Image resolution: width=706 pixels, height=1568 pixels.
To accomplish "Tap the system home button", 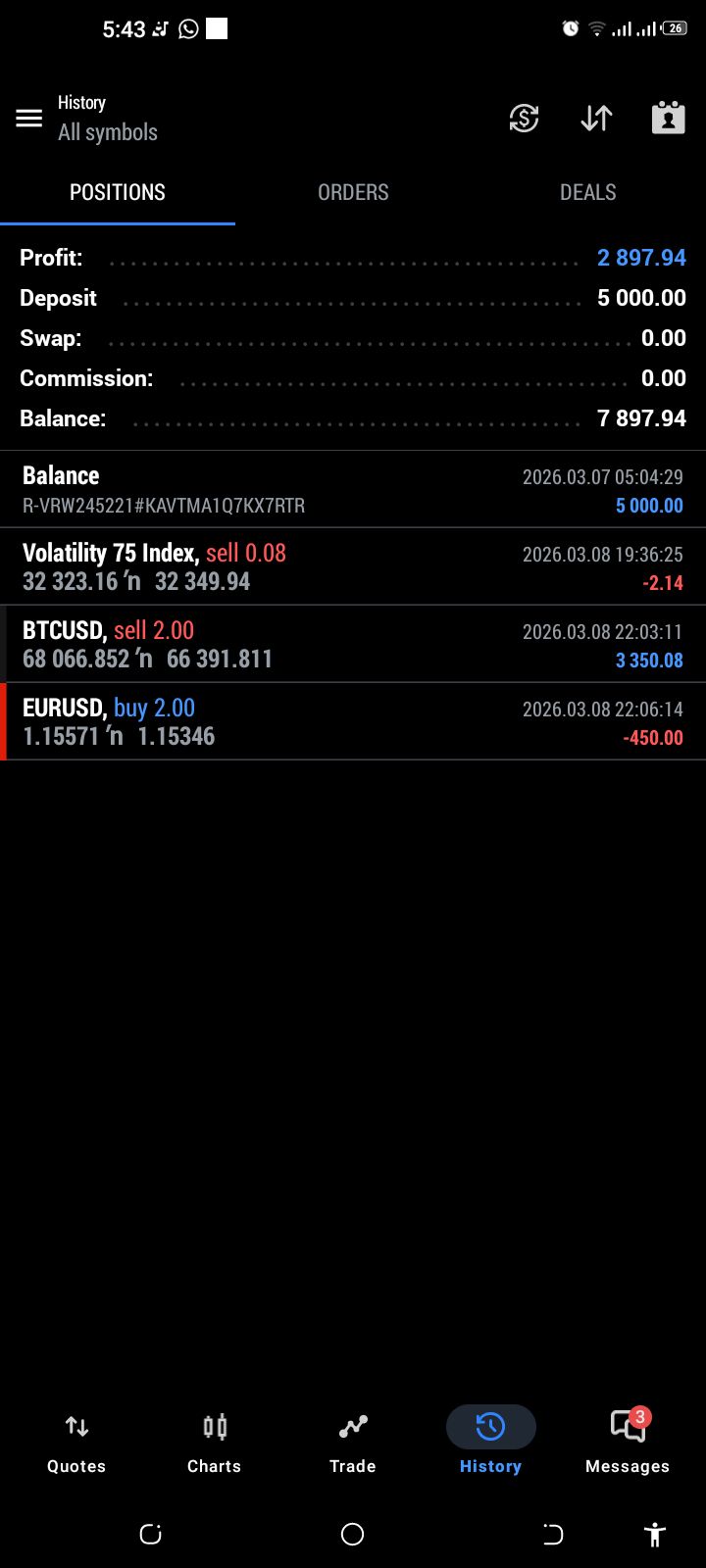I will 353,1535.
